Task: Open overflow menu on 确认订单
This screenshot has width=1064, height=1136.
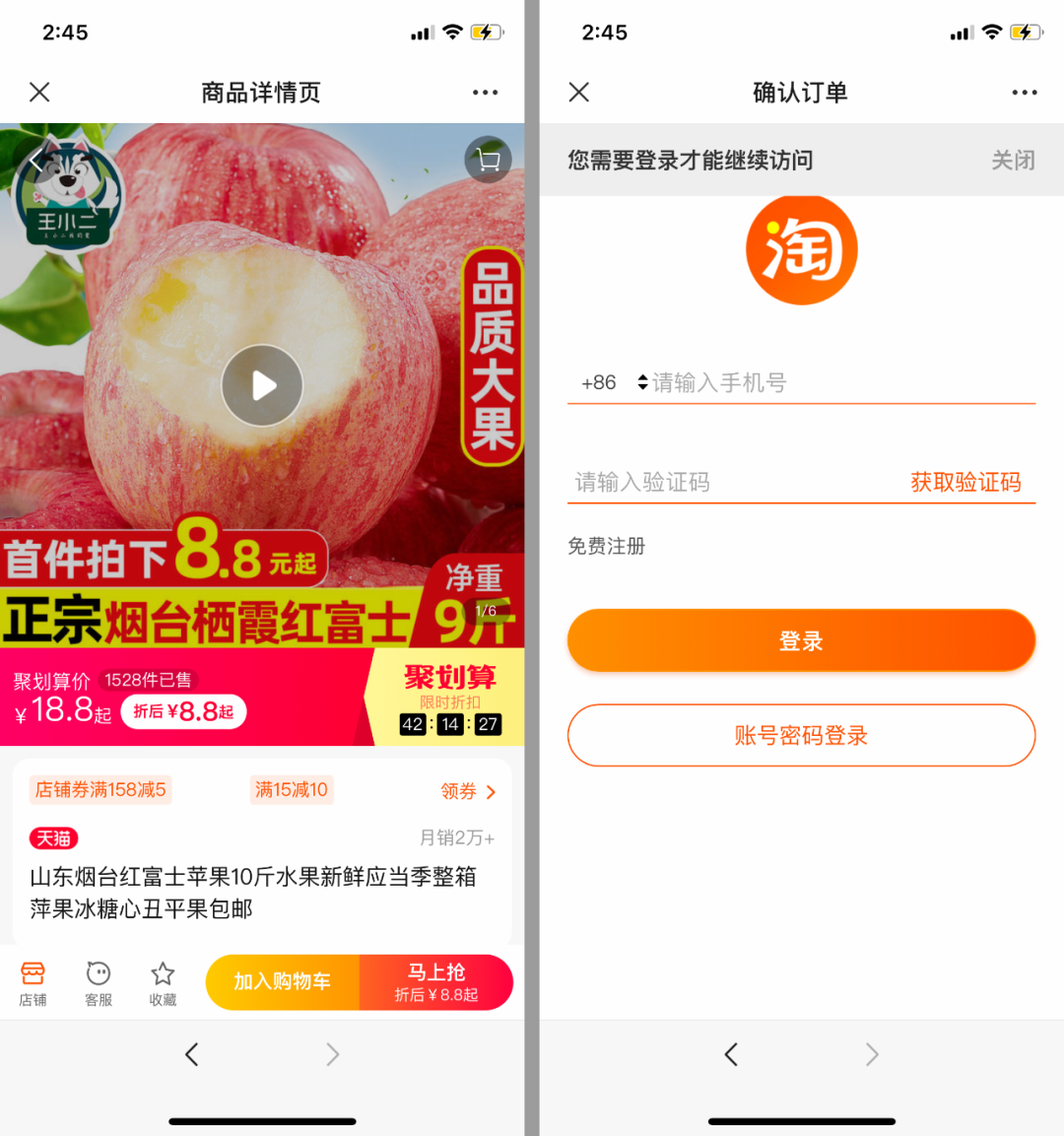Action: [1025, 92]
